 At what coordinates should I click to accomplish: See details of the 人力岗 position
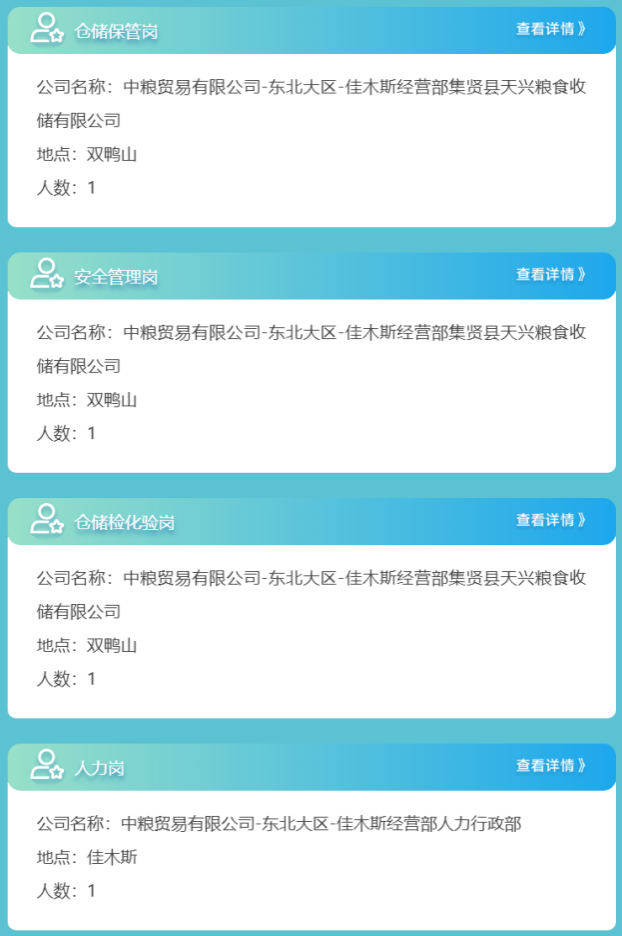coord(551,765)
